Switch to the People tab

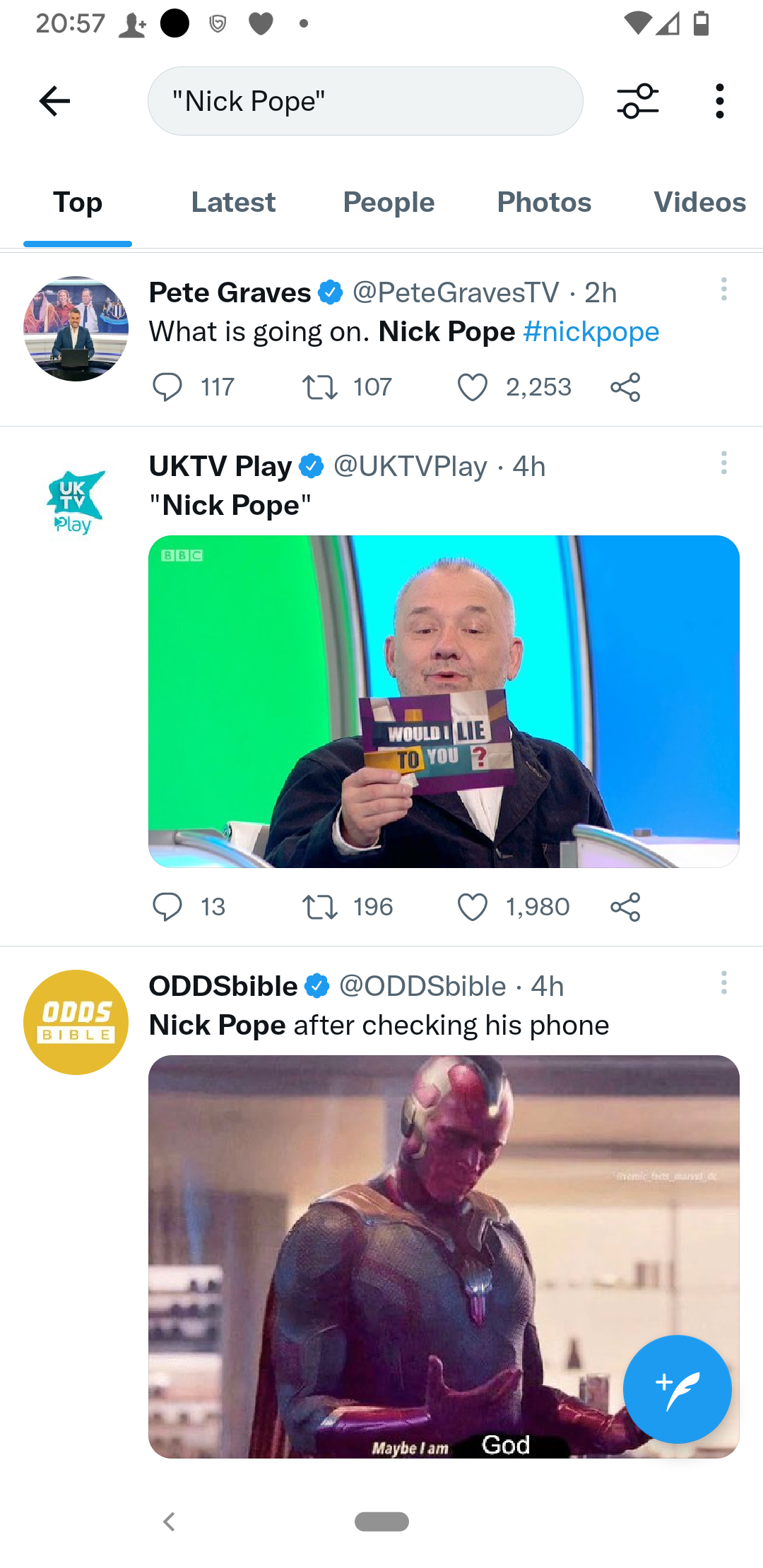point(389,203)
